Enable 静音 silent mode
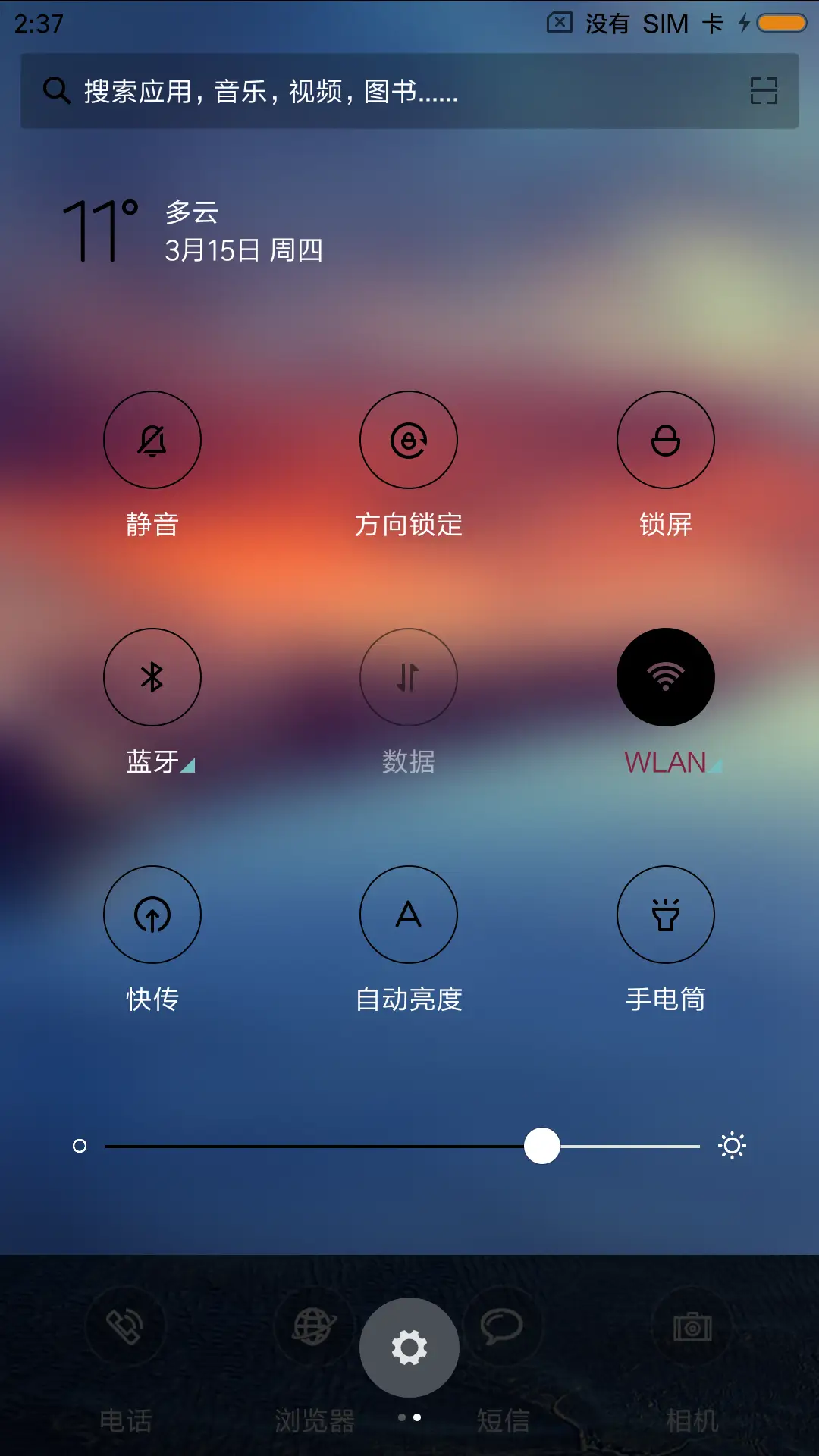The image size is (819, 1456). [152, 440]
